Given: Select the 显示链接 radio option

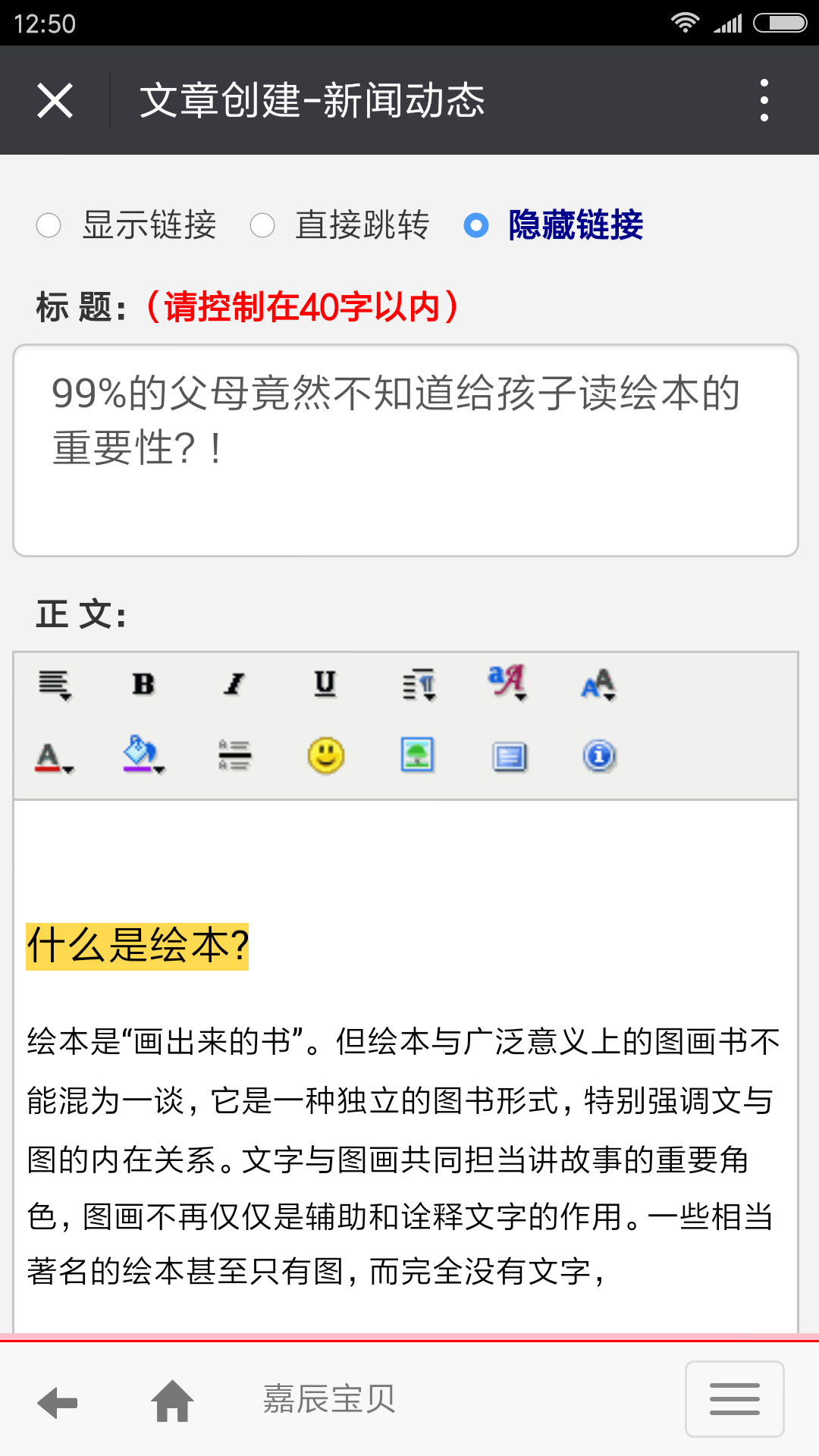Looking at the screenshot, I should 49,225.
